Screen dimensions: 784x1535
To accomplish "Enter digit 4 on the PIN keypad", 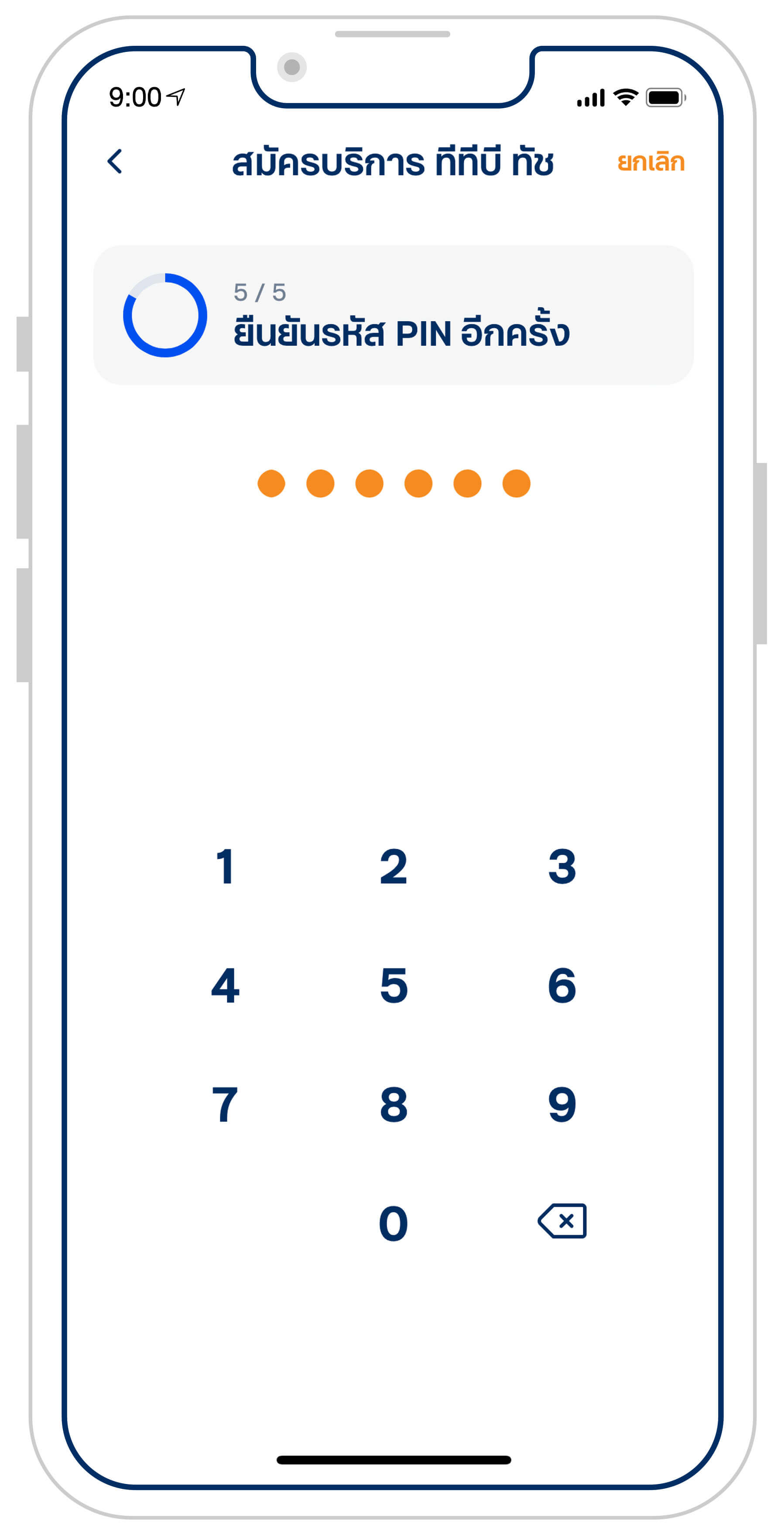I will click(225, 986).
